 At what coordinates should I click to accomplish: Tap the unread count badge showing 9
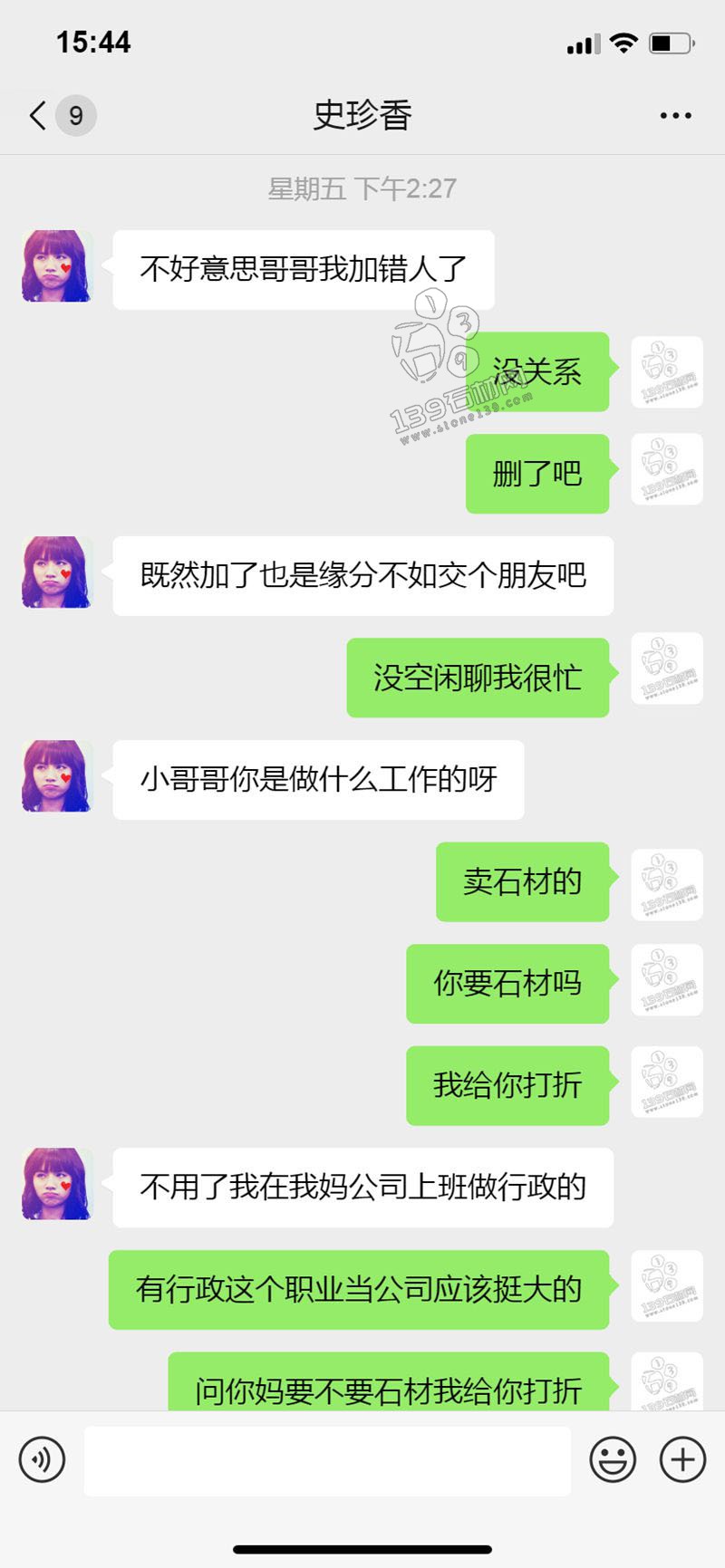(76, 115)
